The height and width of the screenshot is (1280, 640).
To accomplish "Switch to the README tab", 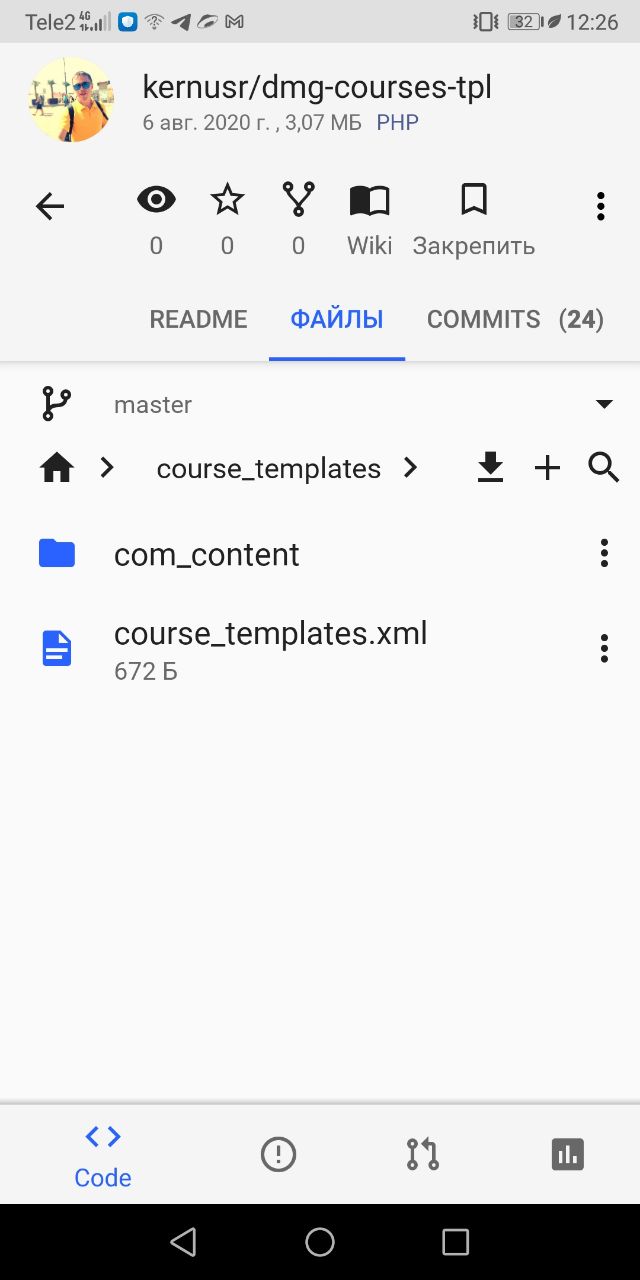I will (x=198, y=320).
